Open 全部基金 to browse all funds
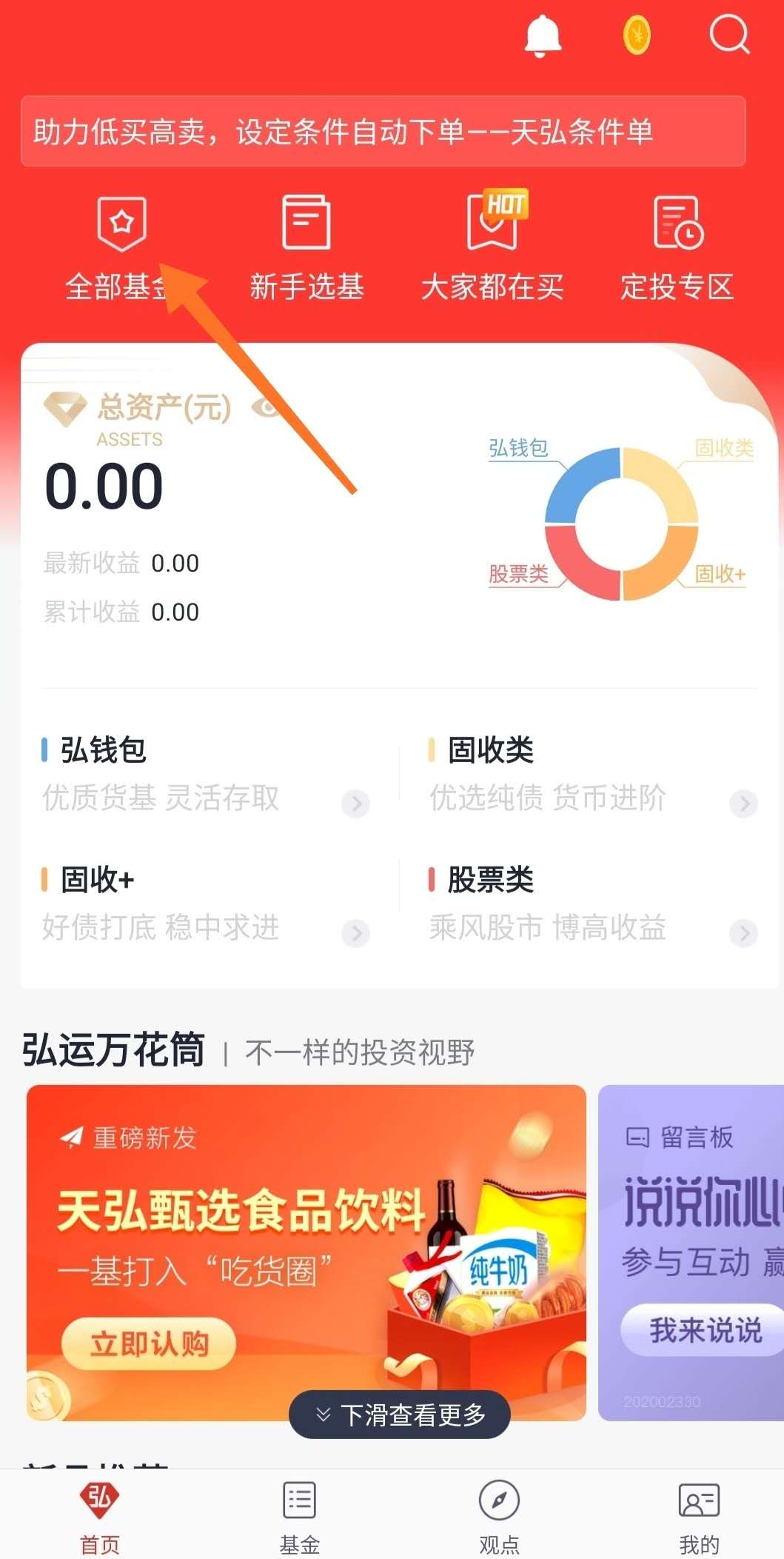The width and height of the screenshot is (784, 1559). pyautogui.click(x=121, y=244)
